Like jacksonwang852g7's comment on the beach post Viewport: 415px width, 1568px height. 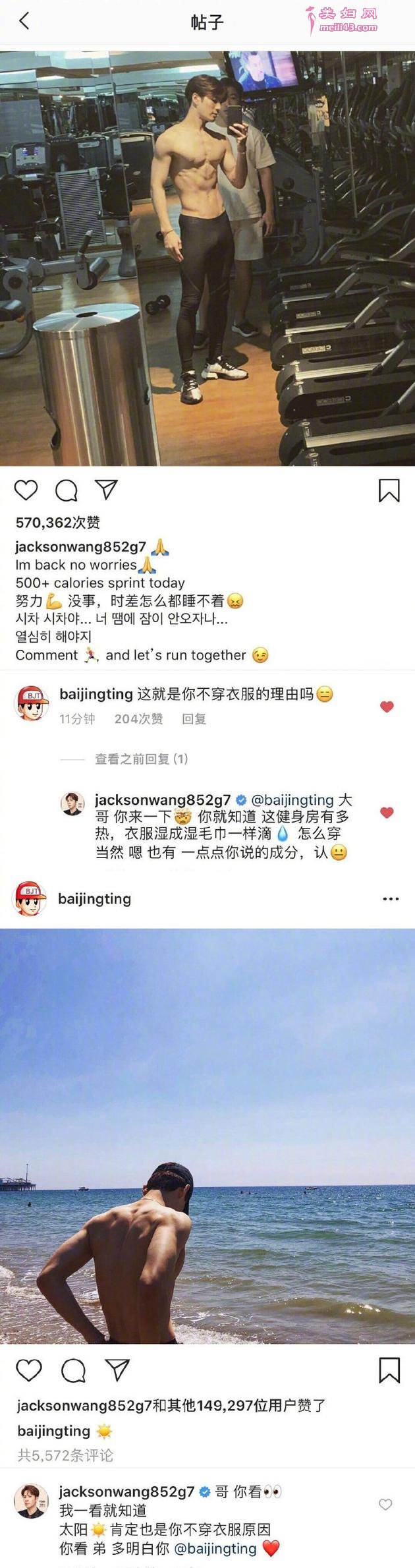tap(386, 1503)
